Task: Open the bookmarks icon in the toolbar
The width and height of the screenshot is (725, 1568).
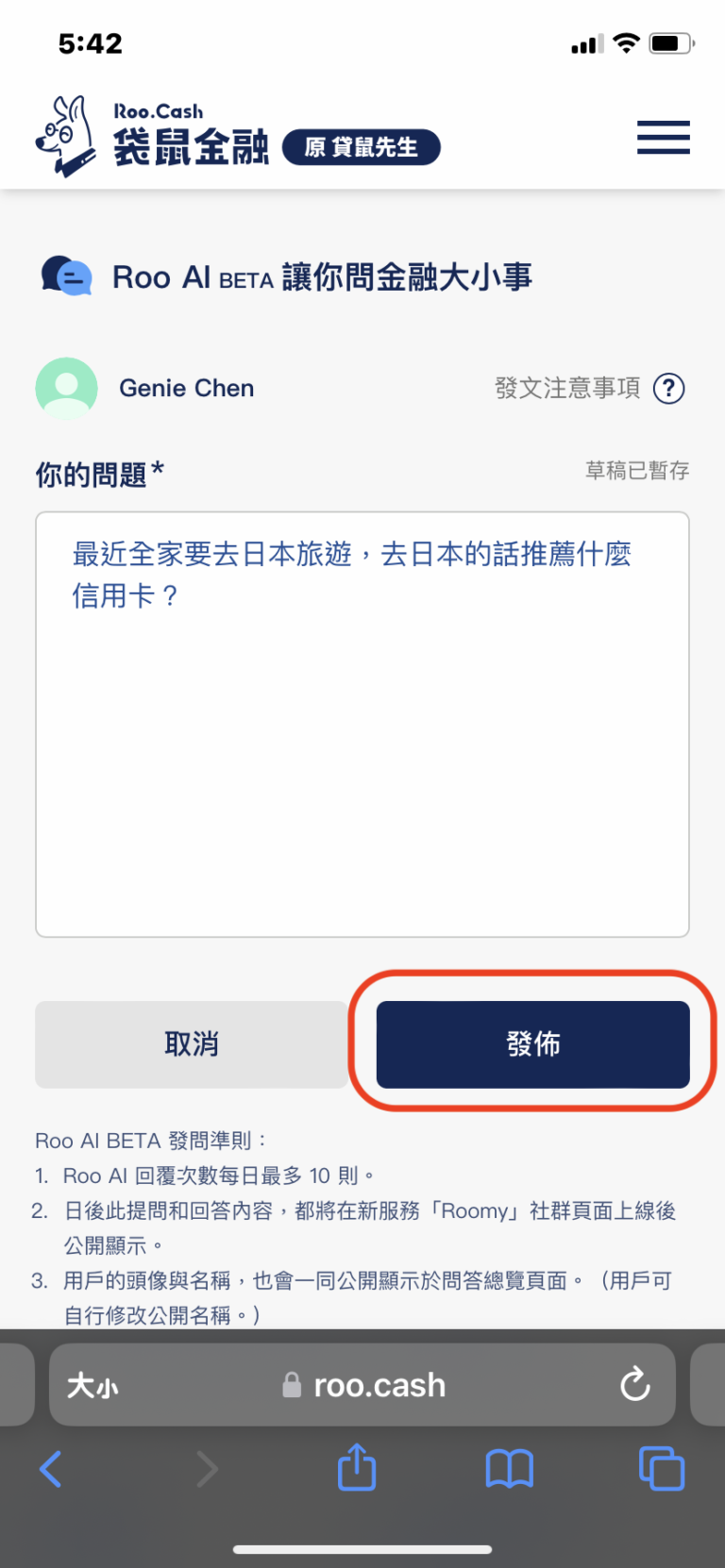Action: coord(510,1468)
